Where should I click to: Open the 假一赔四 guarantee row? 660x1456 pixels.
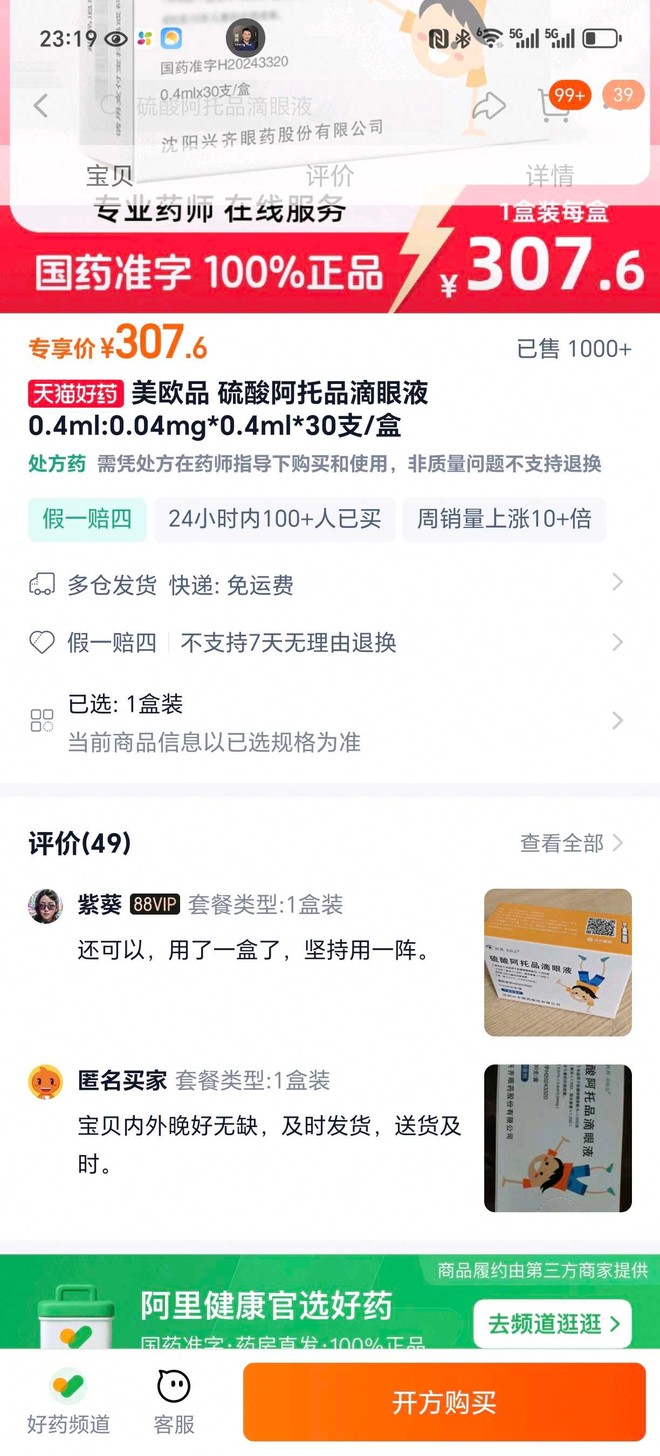[330, 642]
